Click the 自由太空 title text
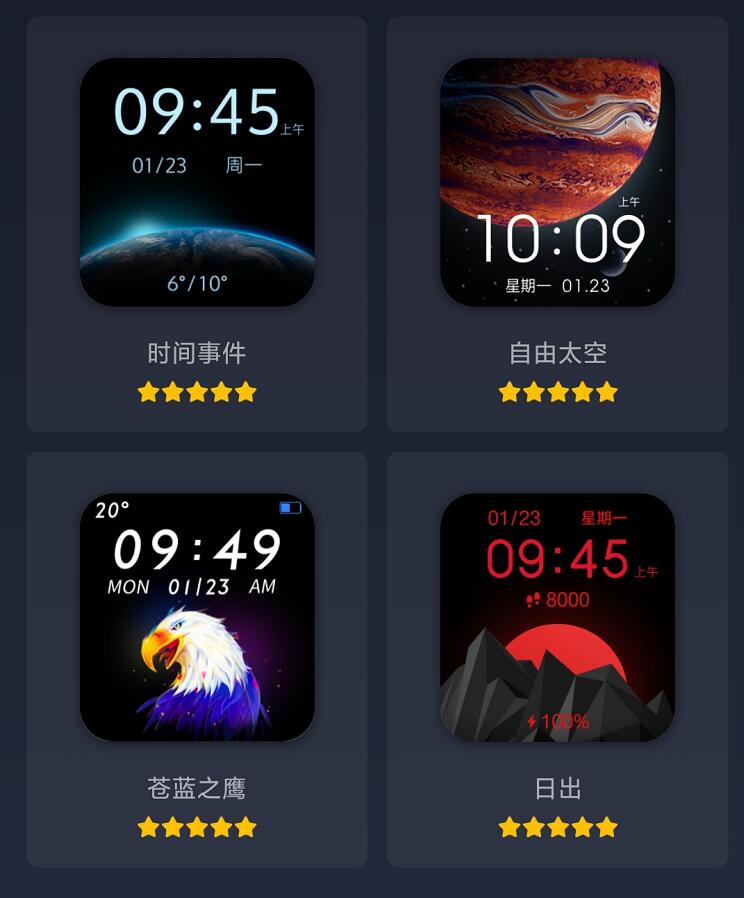 point(557,353)
